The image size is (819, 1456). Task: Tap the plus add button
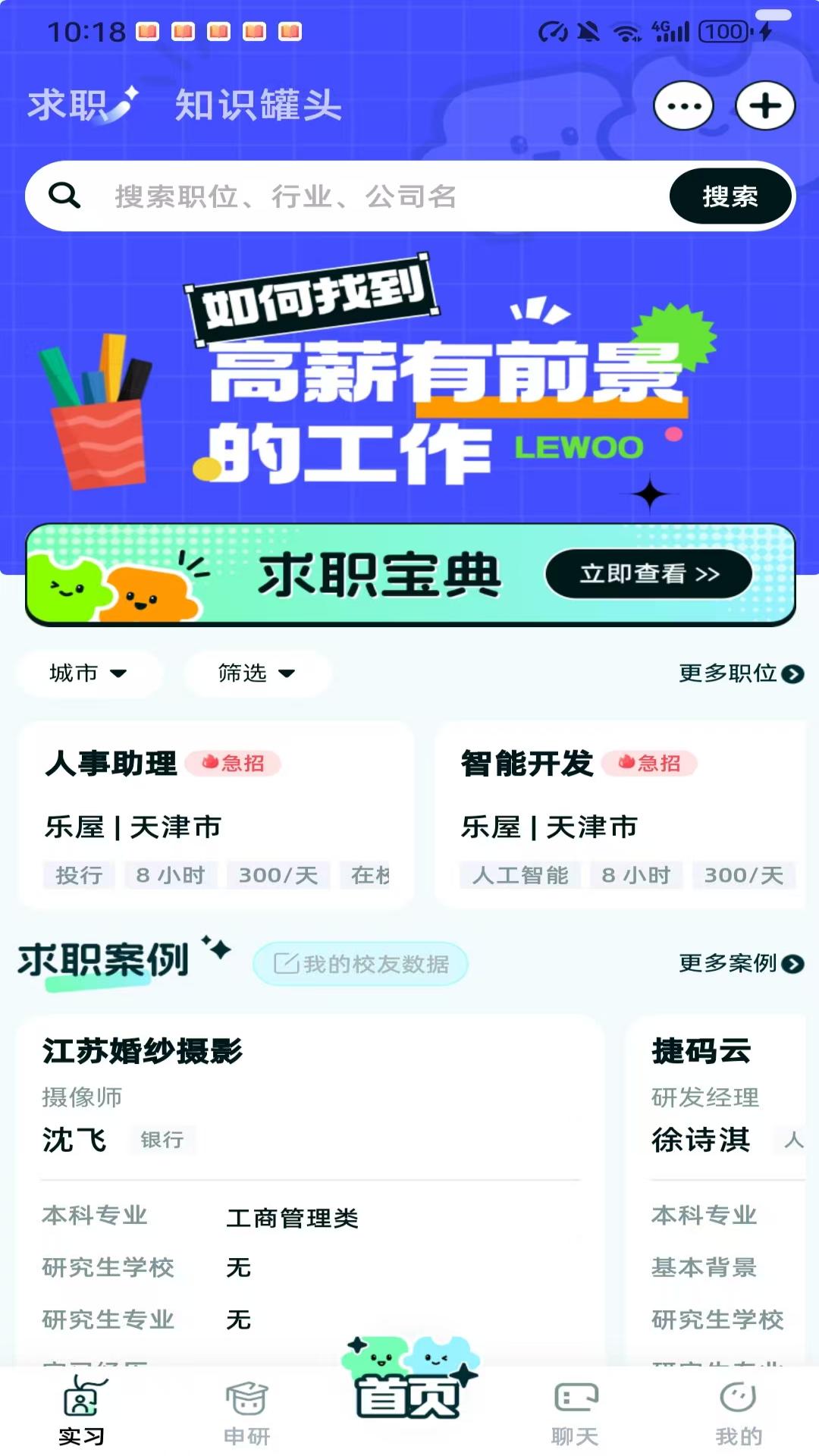click(x=764, y=106)
